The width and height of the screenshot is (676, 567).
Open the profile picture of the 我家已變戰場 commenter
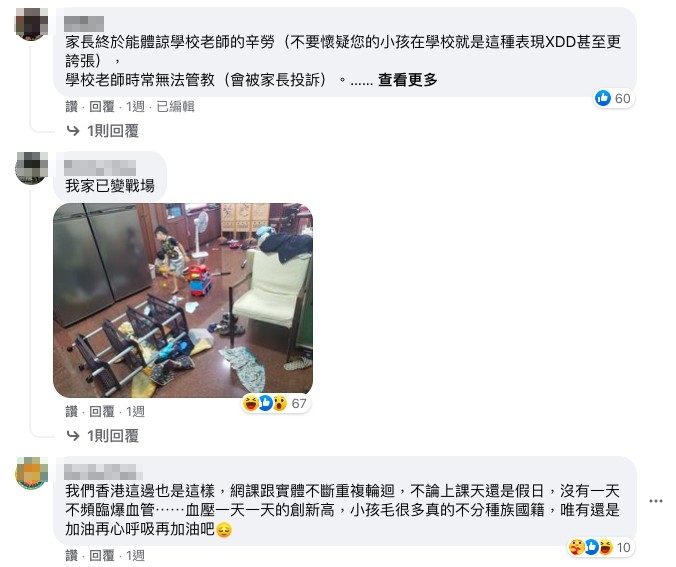click(32, 168)
